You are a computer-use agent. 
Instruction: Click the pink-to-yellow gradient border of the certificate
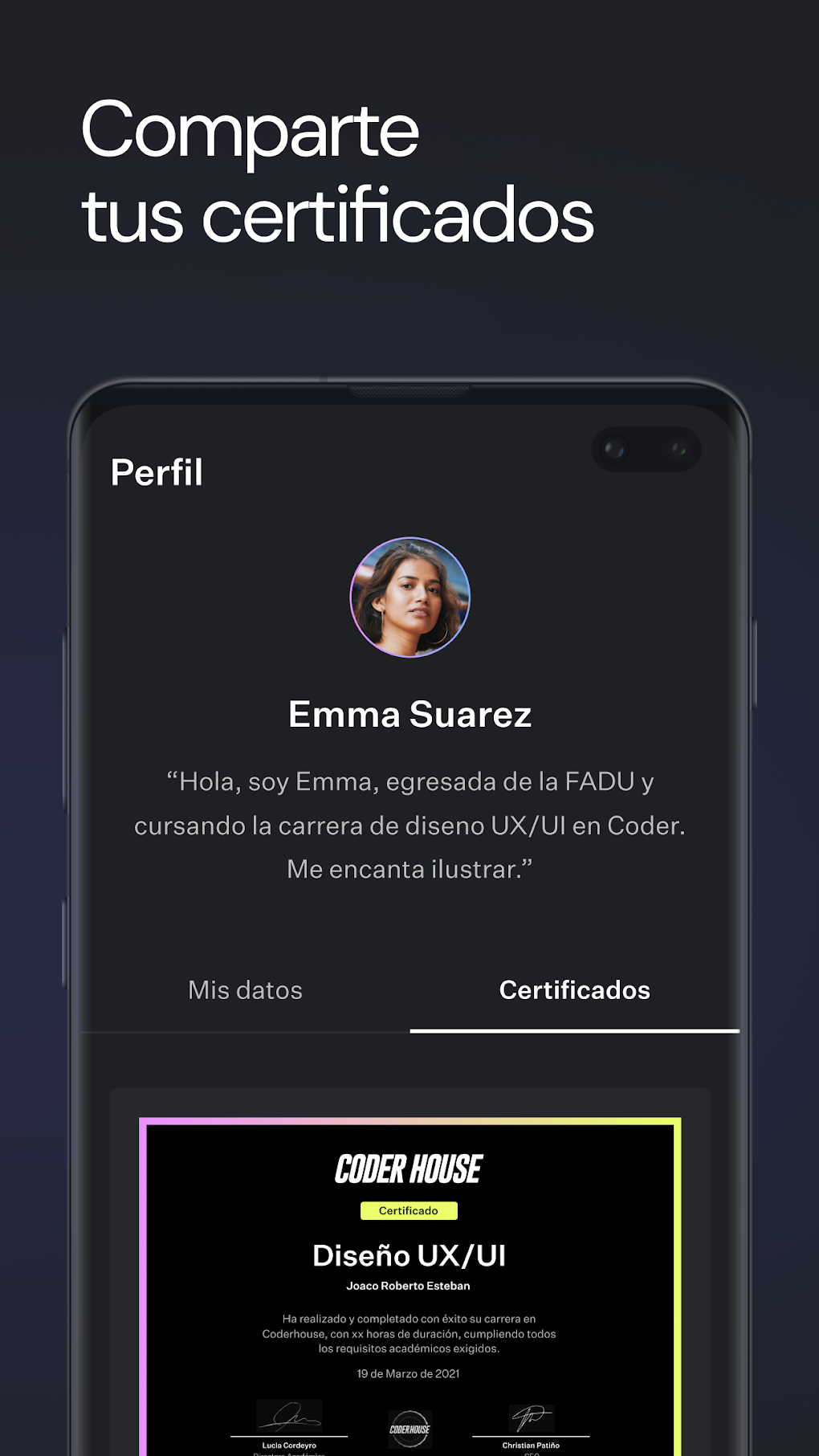click(409, 1120)
